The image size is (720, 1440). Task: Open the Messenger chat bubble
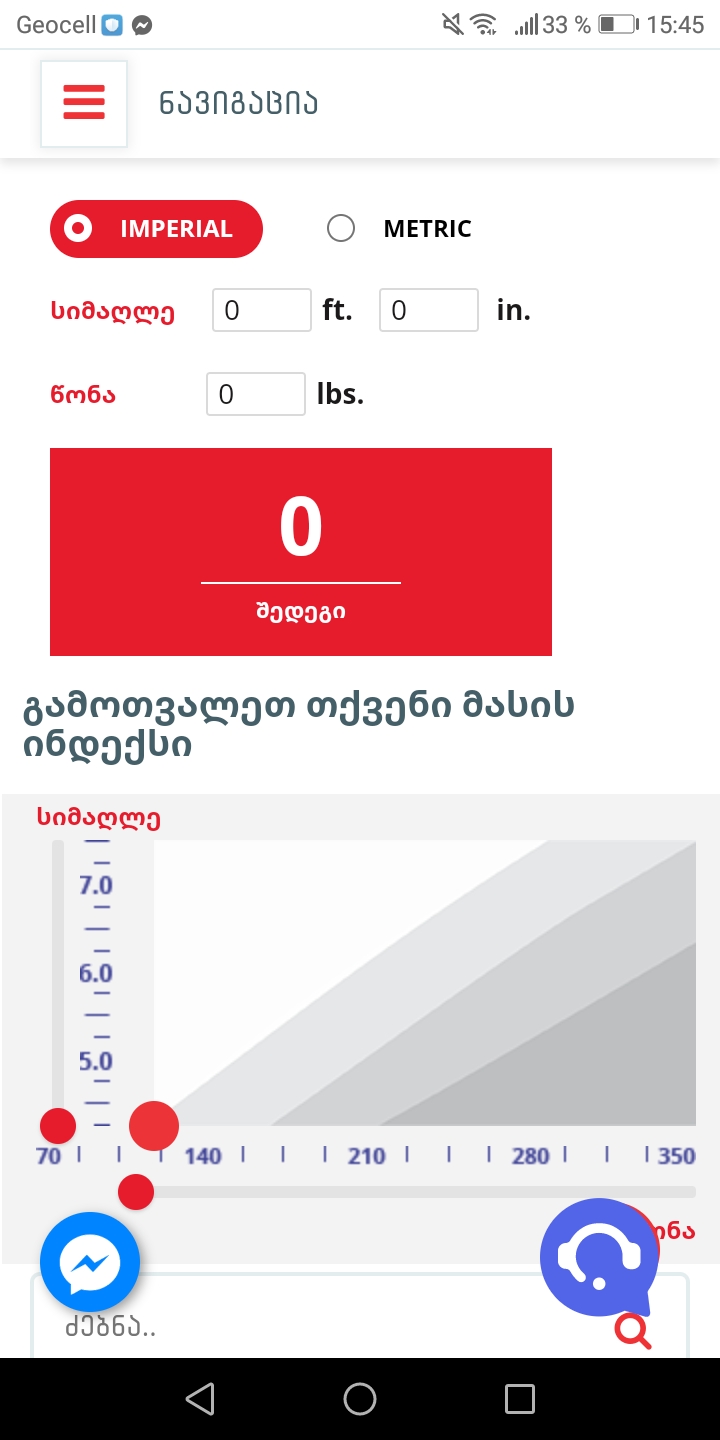click(90, 1262)
